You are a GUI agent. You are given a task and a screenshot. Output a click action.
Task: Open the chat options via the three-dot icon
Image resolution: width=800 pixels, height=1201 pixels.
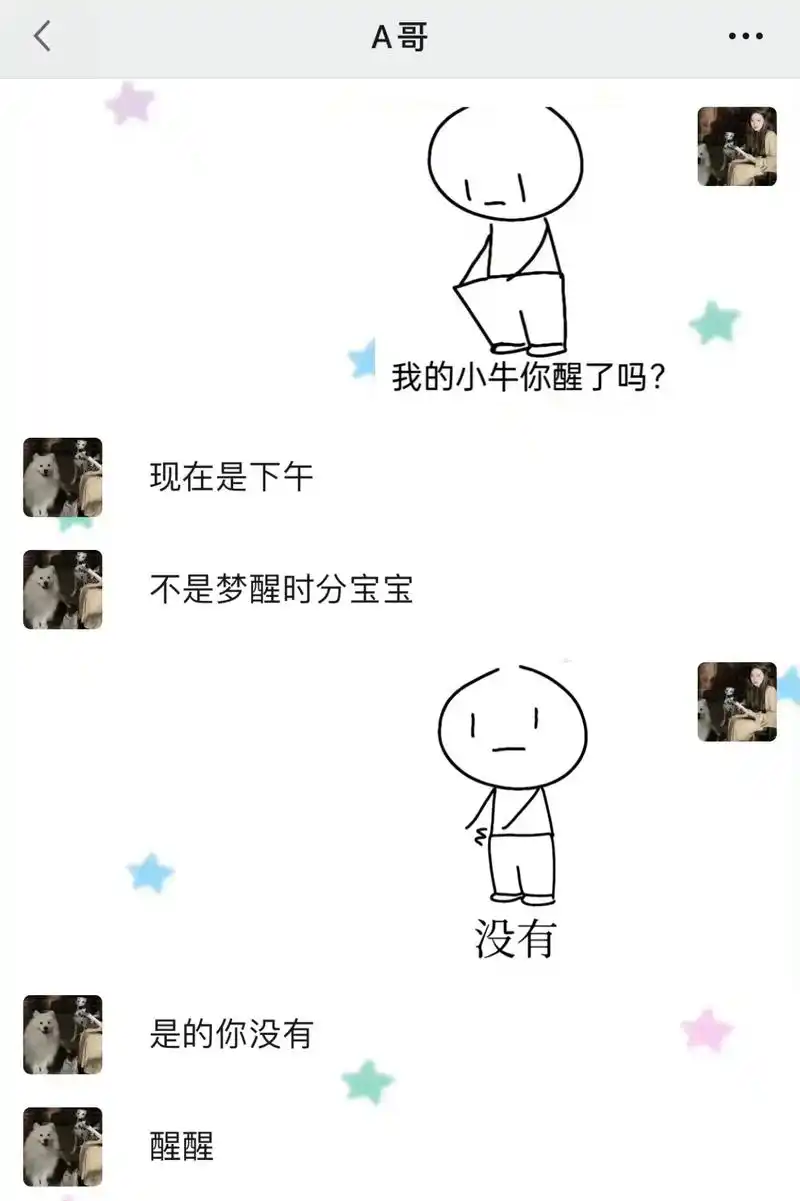pos(746,34)
